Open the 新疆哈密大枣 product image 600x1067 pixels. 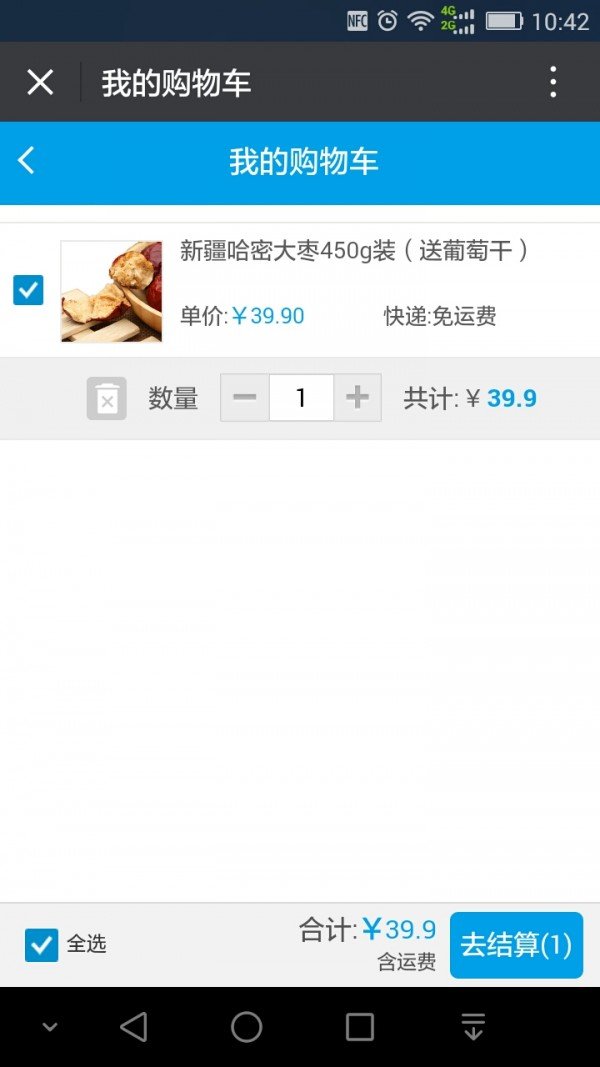(x=111, y=291)
